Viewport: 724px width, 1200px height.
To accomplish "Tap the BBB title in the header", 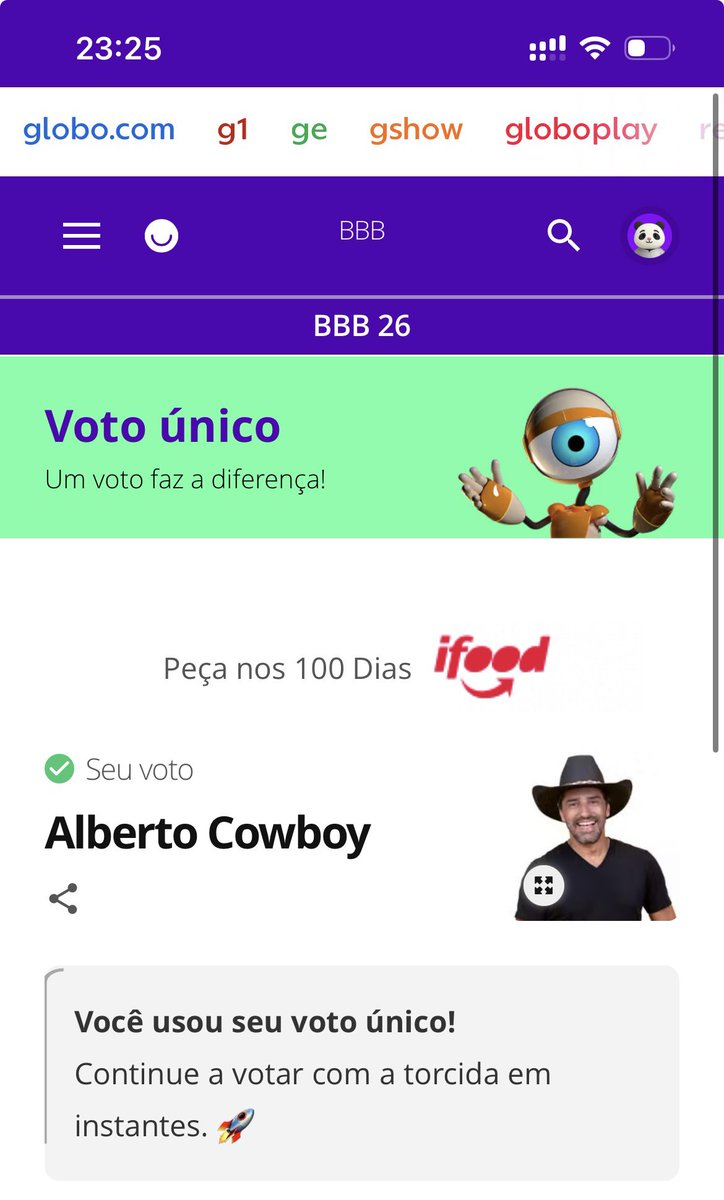I will [x=362, y=232].
